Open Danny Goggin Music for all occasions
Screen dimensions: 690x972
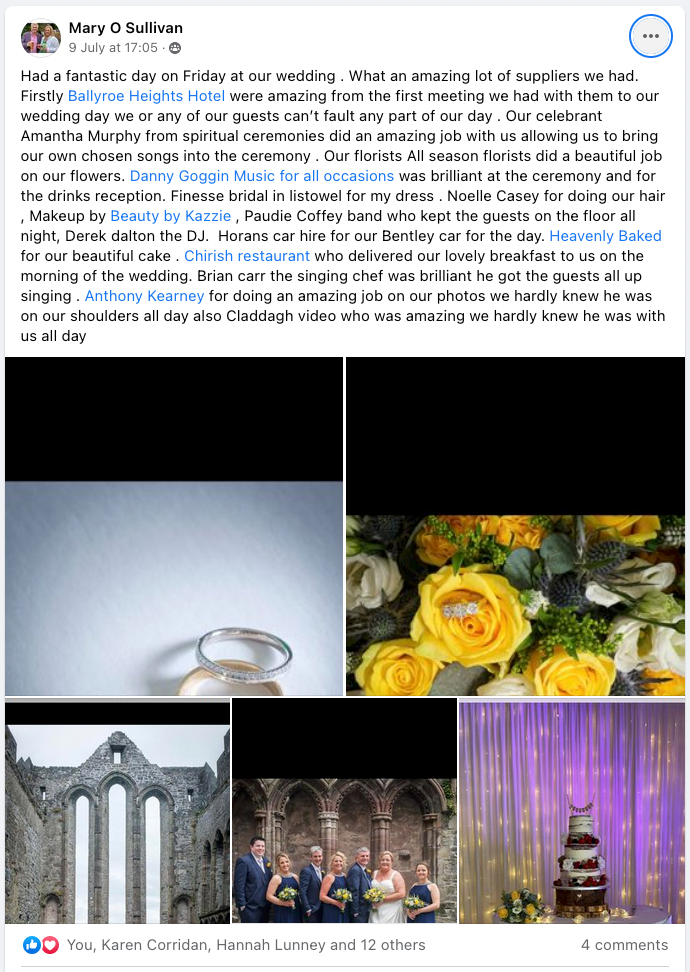[262, 176]
